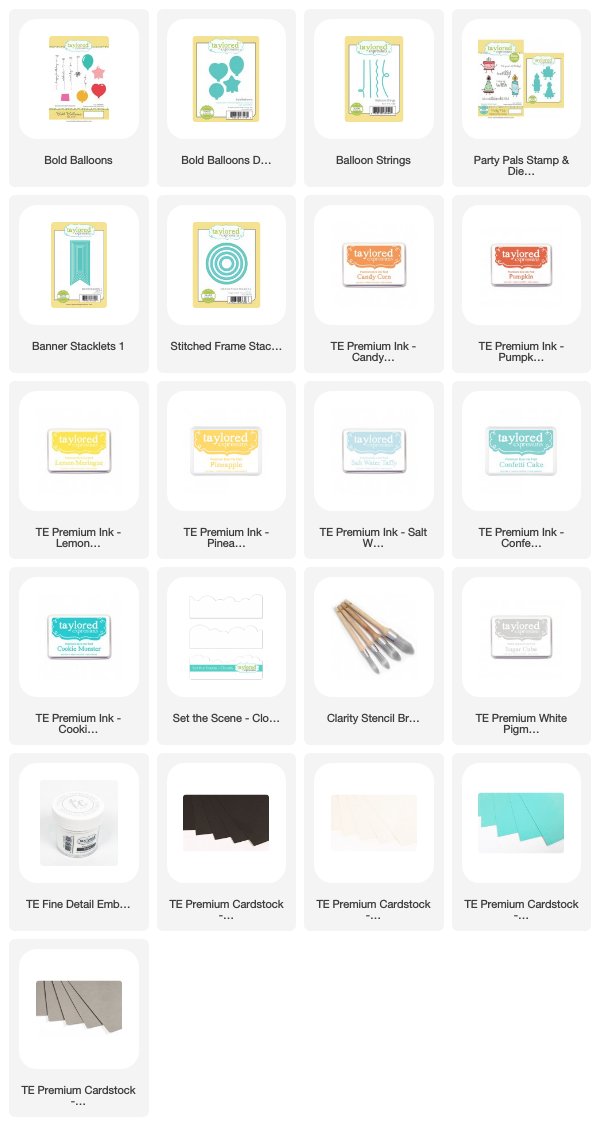The height and width of the screenshot is (1126, 600).
Task: Select Party Pals Stamp & Die product
Action: (x=521, y=98)
